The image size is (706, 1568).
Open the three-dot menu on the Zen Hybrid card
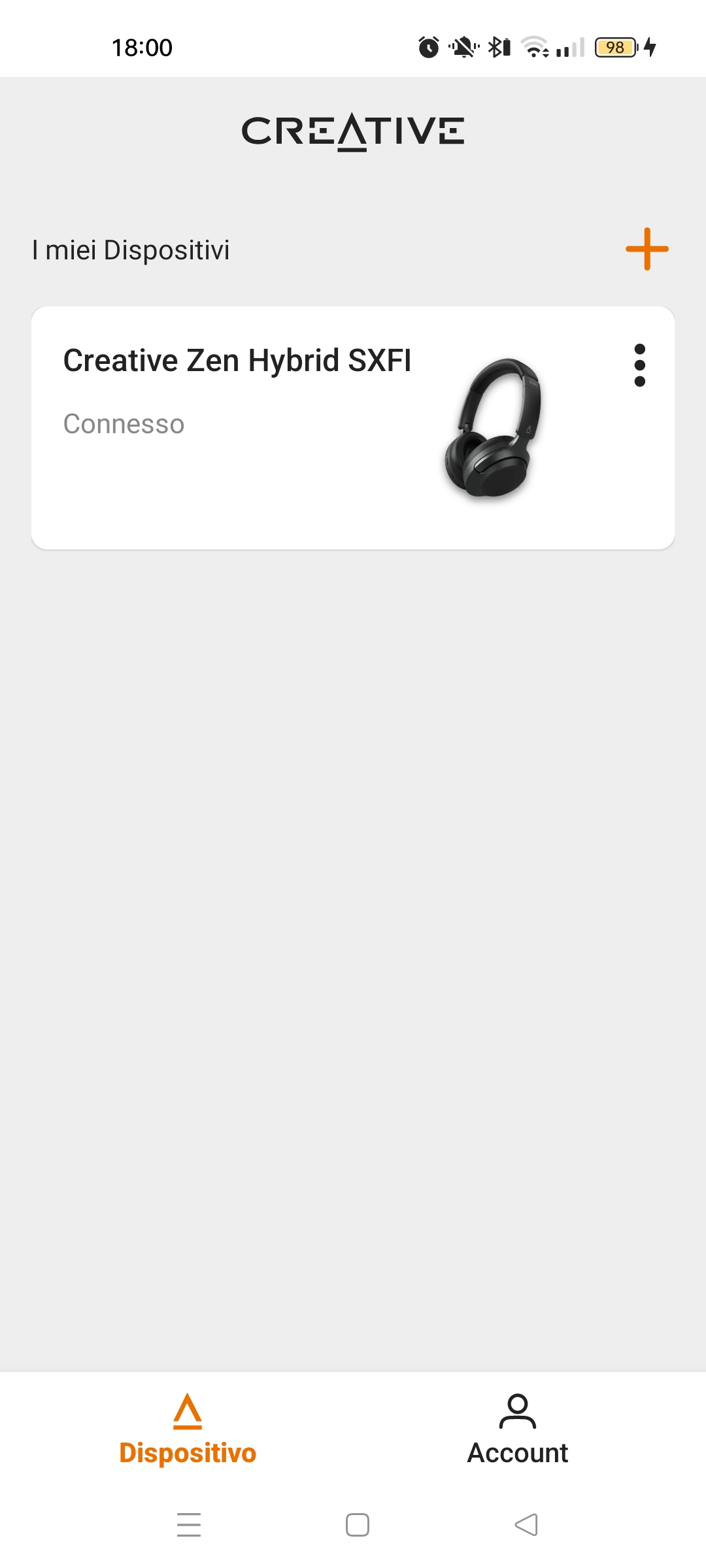[x=640, y=365]
